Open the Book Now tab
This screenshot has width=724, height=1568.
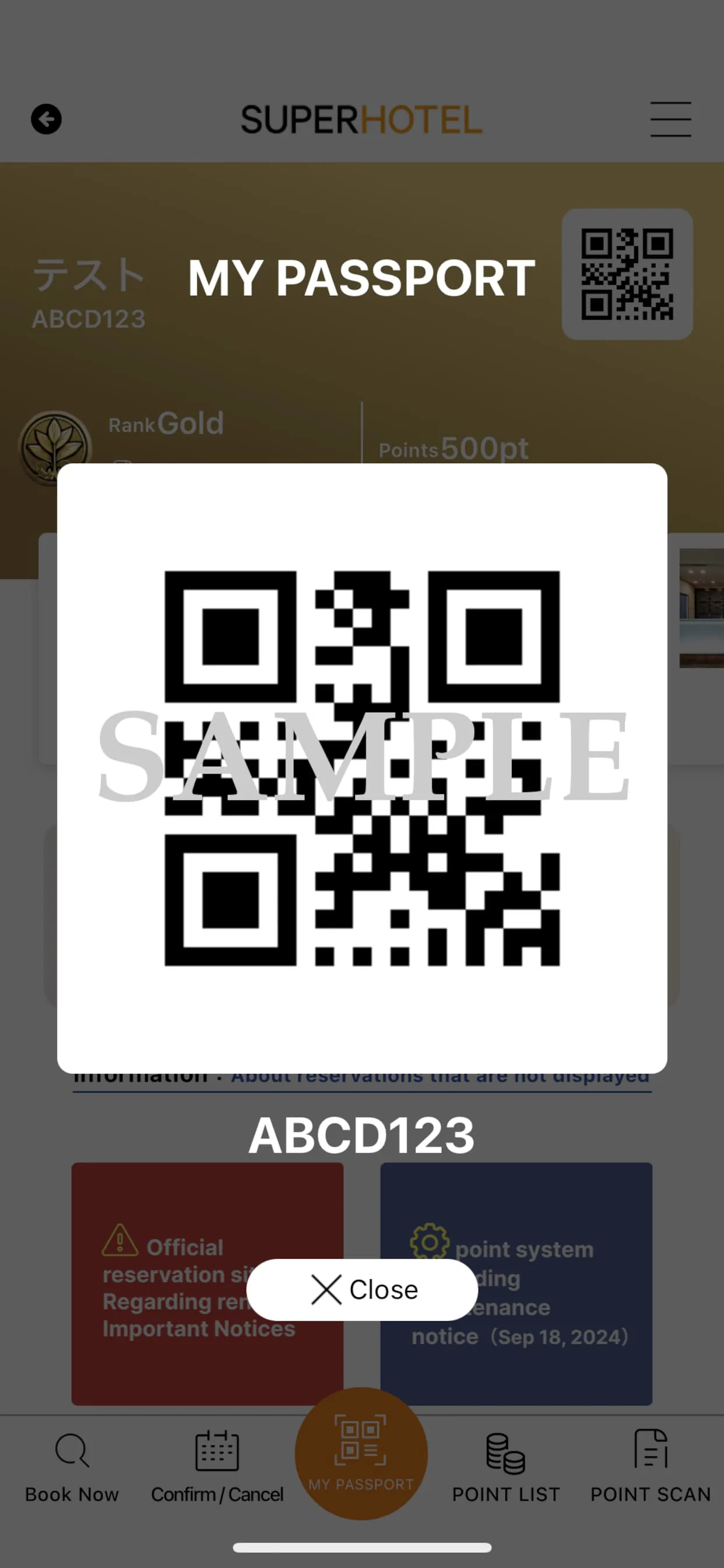tap(72, 1468)
